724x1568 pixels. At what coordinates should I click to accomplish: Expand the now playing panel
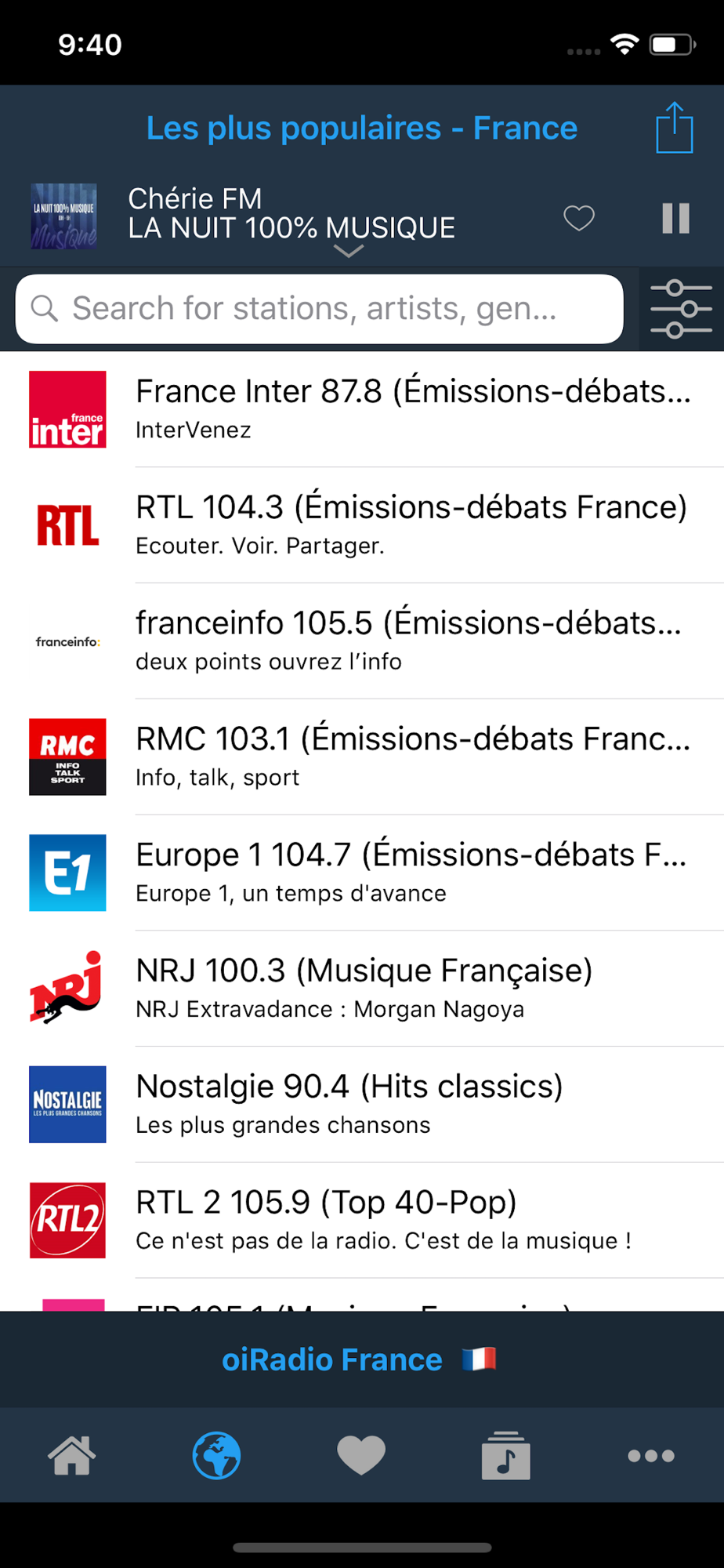(348, 251)
